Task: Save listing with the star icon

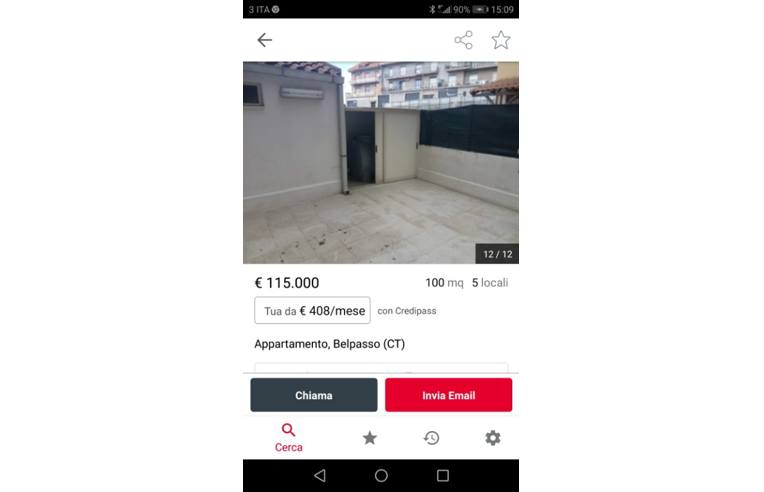Action: 501,40
